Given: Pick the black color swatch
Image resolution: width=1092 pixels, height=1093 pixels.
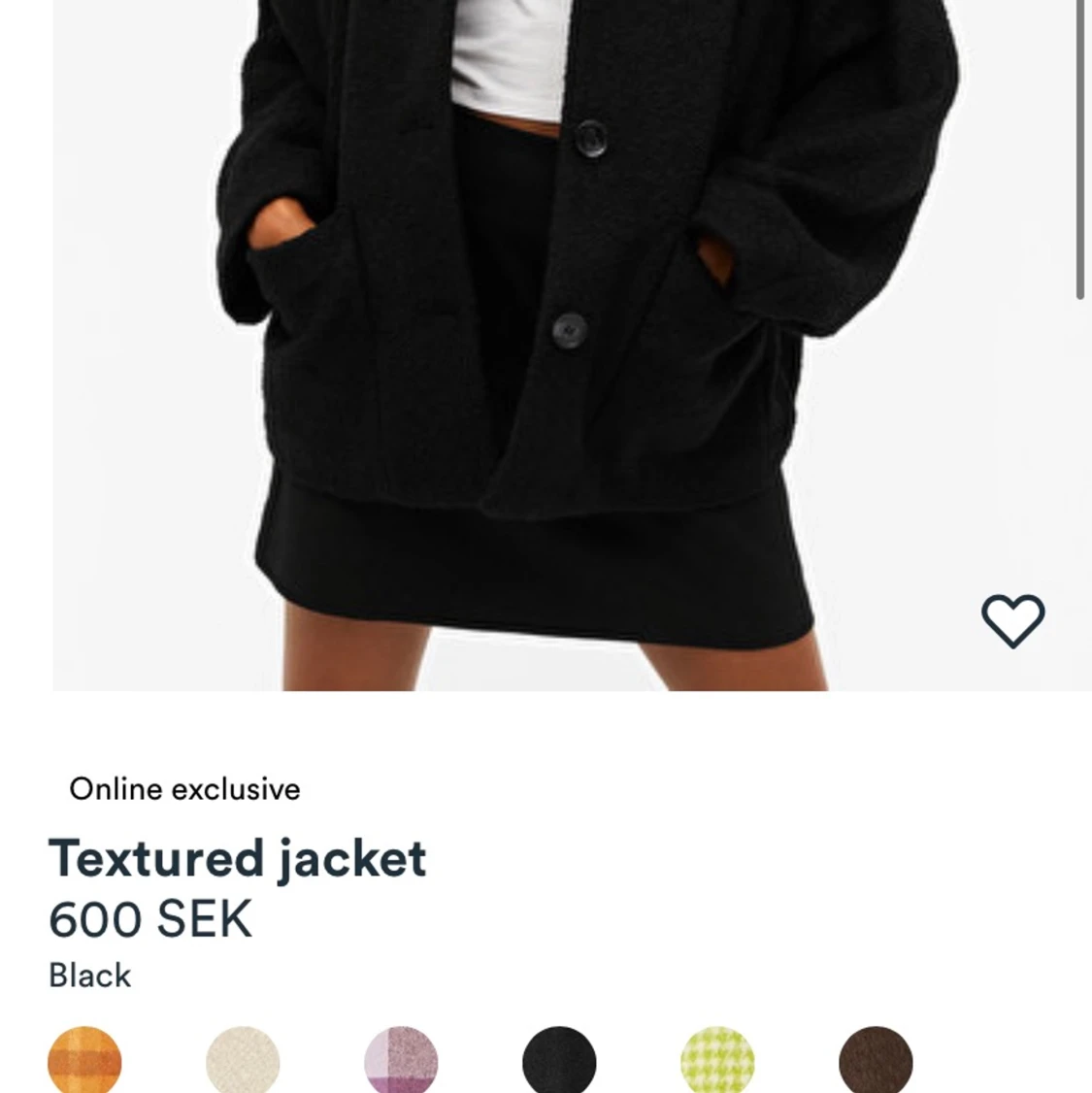Looking at the screenshot, I should (559, 1061).
